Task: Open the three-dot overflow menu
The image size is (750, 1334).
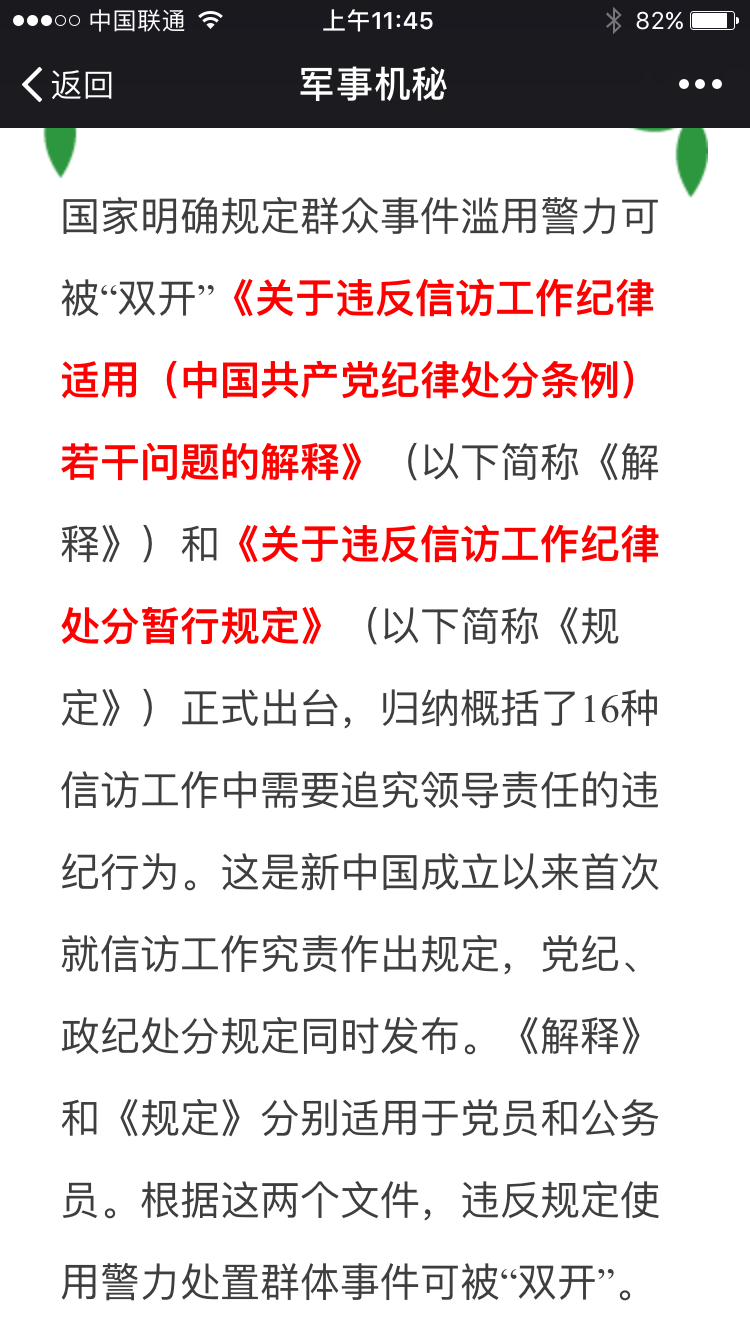Action: [700, 85]
